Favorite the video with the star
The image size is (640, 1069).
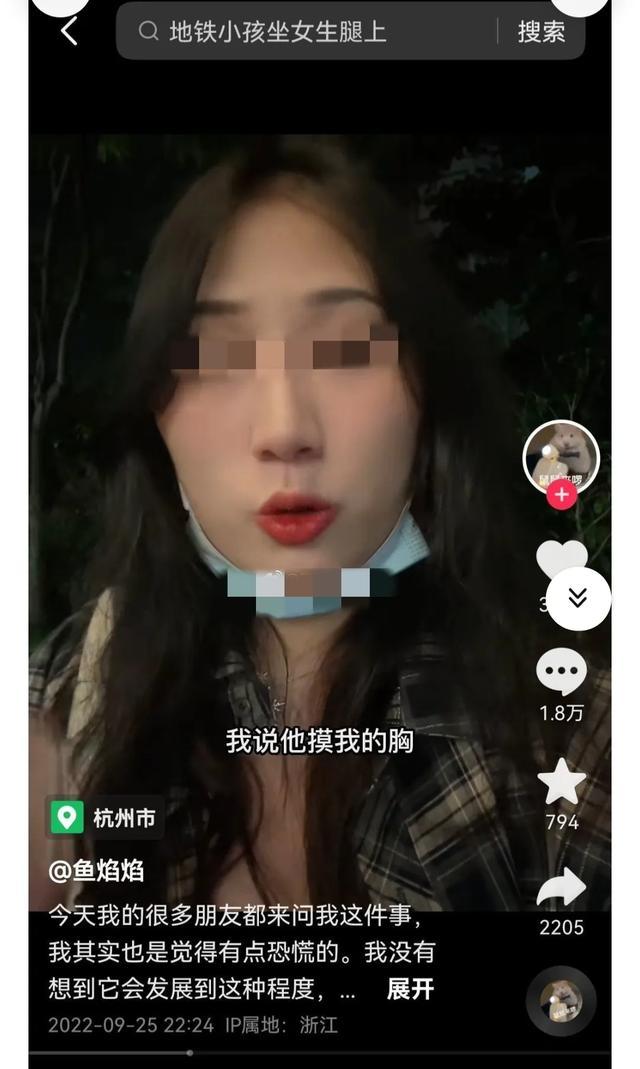pos(561,783)
